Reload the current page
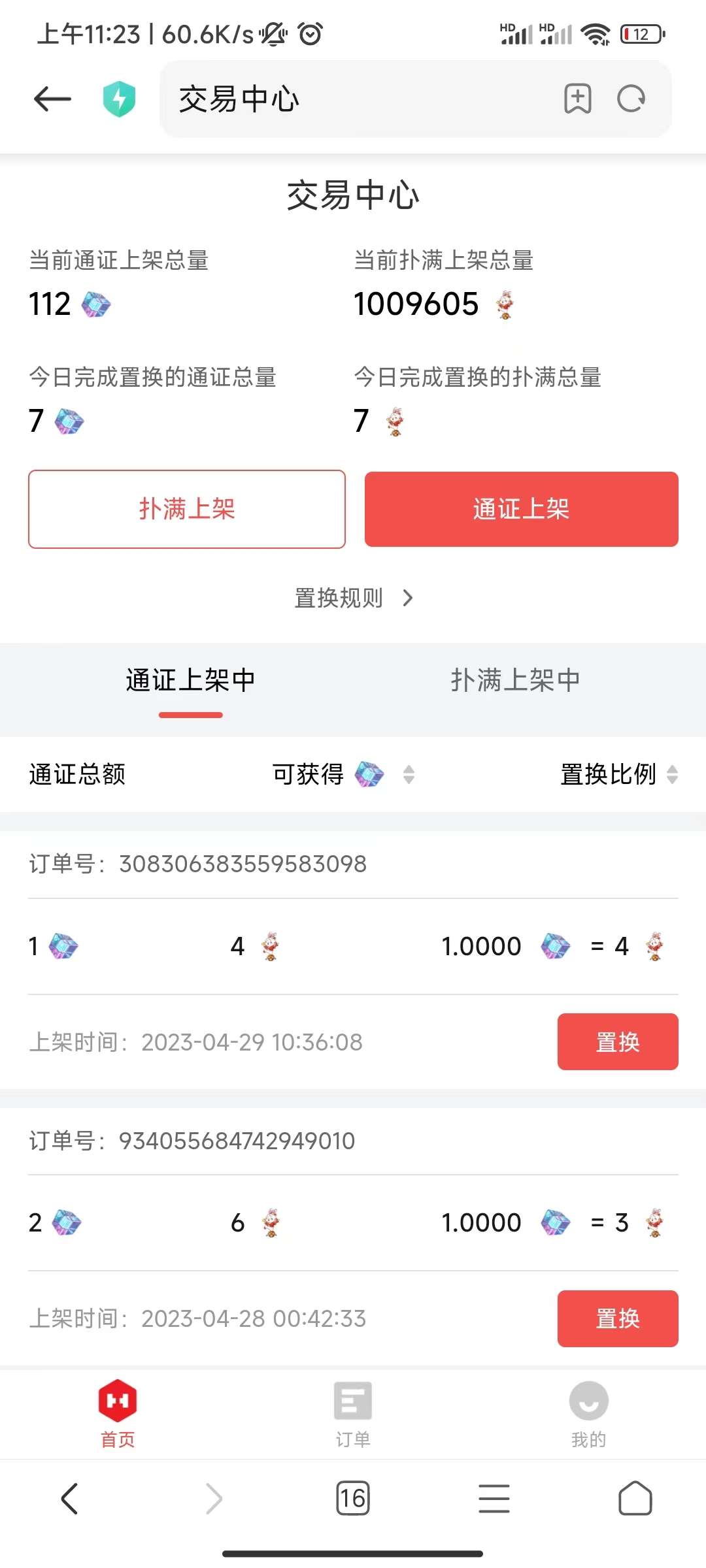The image size is (706, 1568). coord(631,99)
